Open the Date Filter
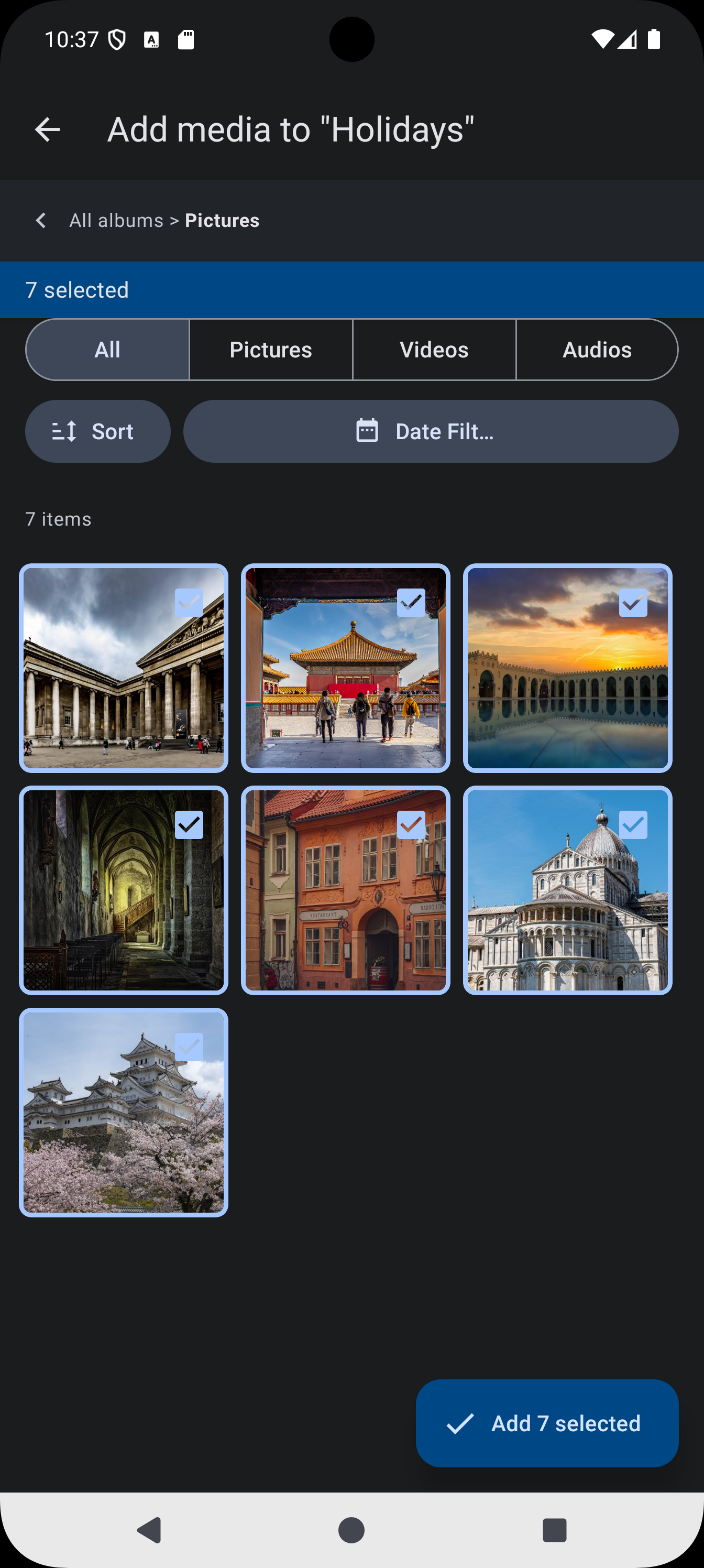This screenshot has height=1568, width=704. 431,431
